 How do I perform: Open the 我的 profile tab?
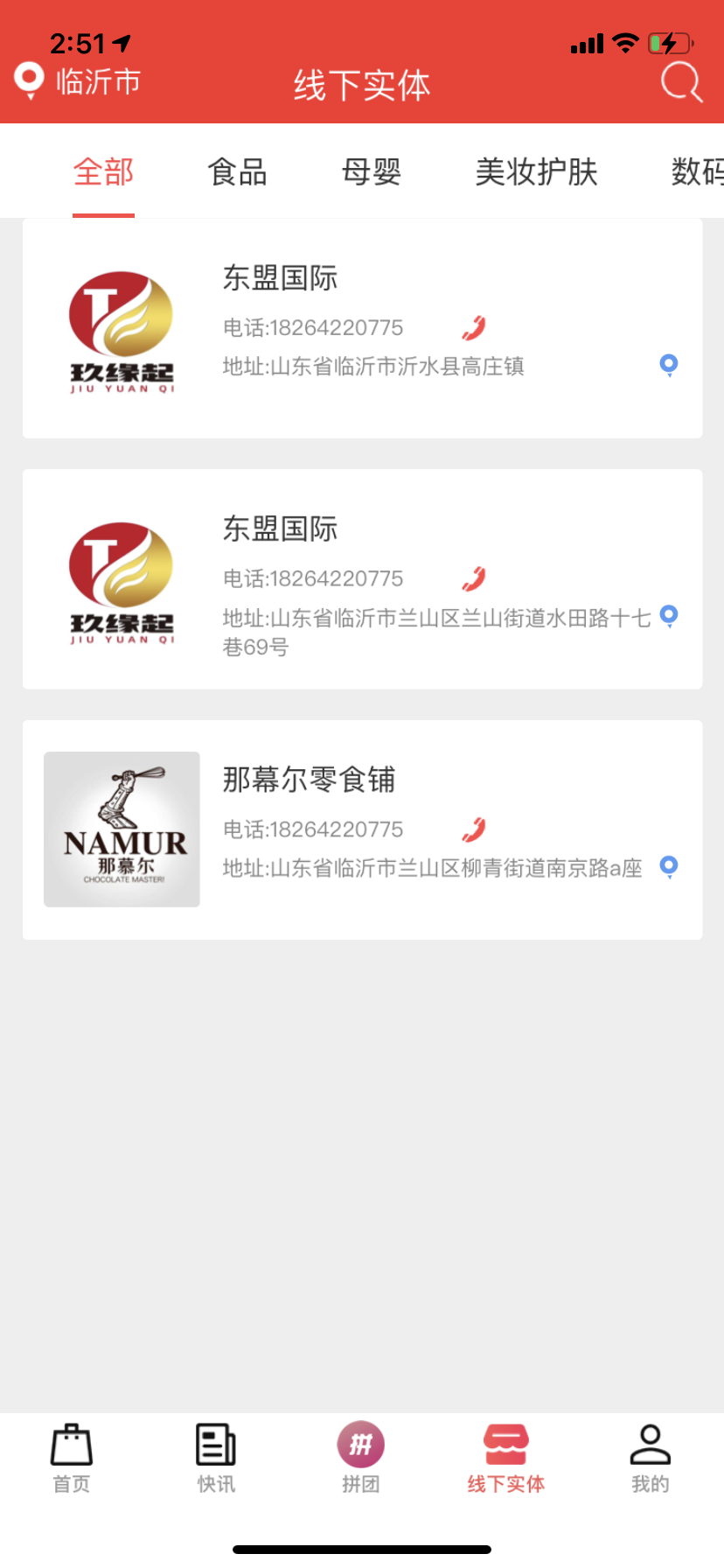pyautogui.click(x=651, y=1459)
